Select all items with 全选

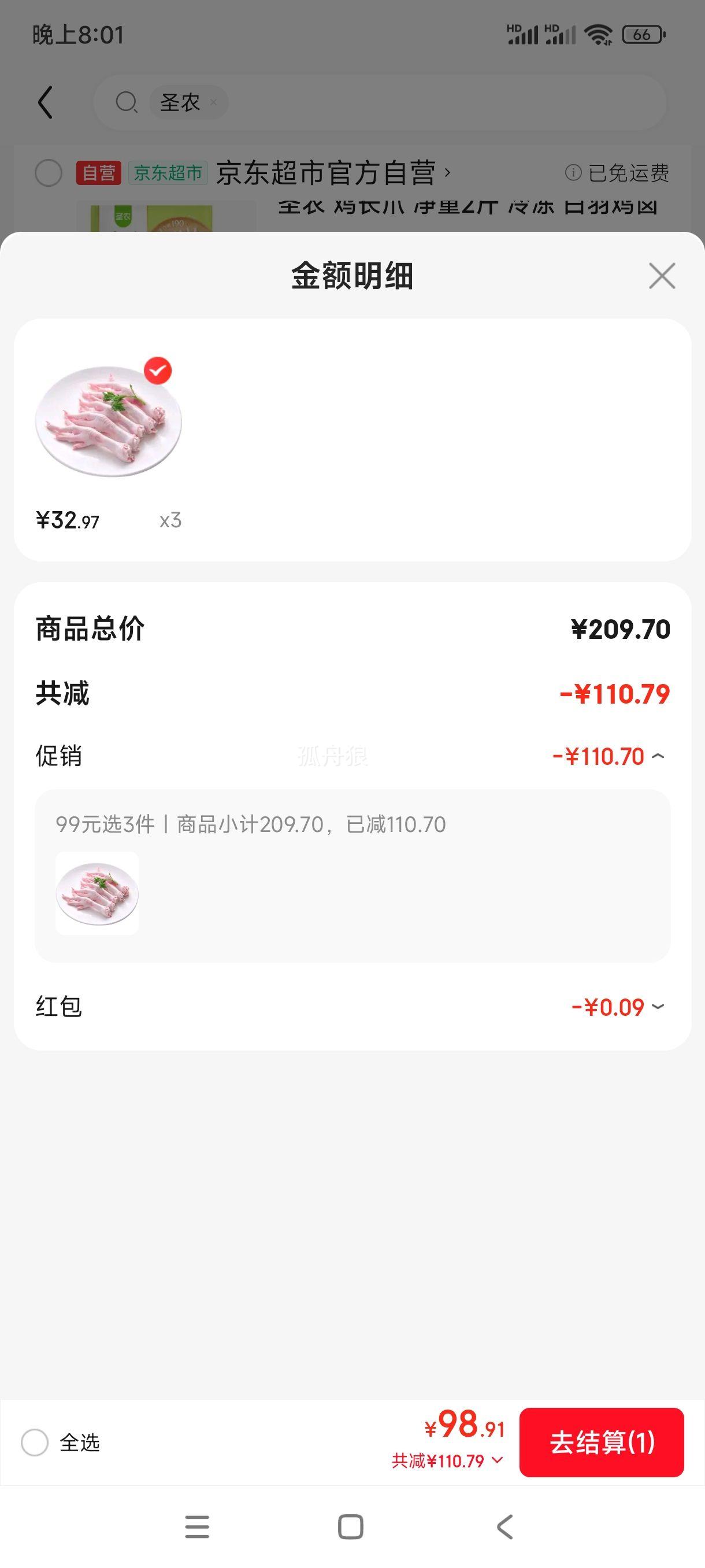(x=35, y=1442)
